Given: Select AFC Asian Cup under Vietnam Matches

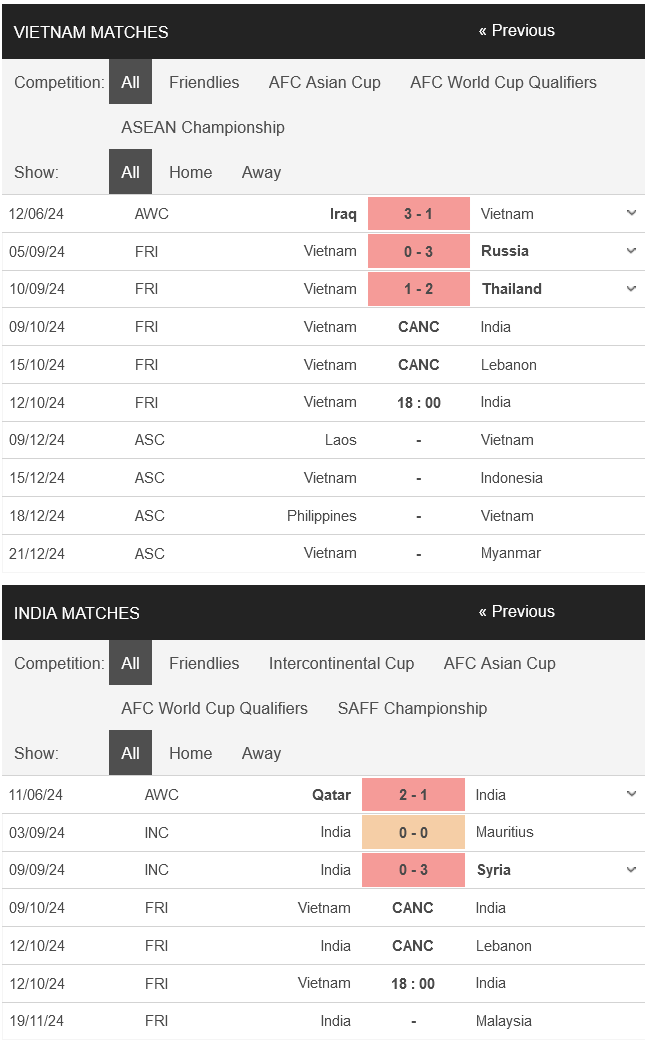Looking at the screenshot, I should tap(324, 82).
